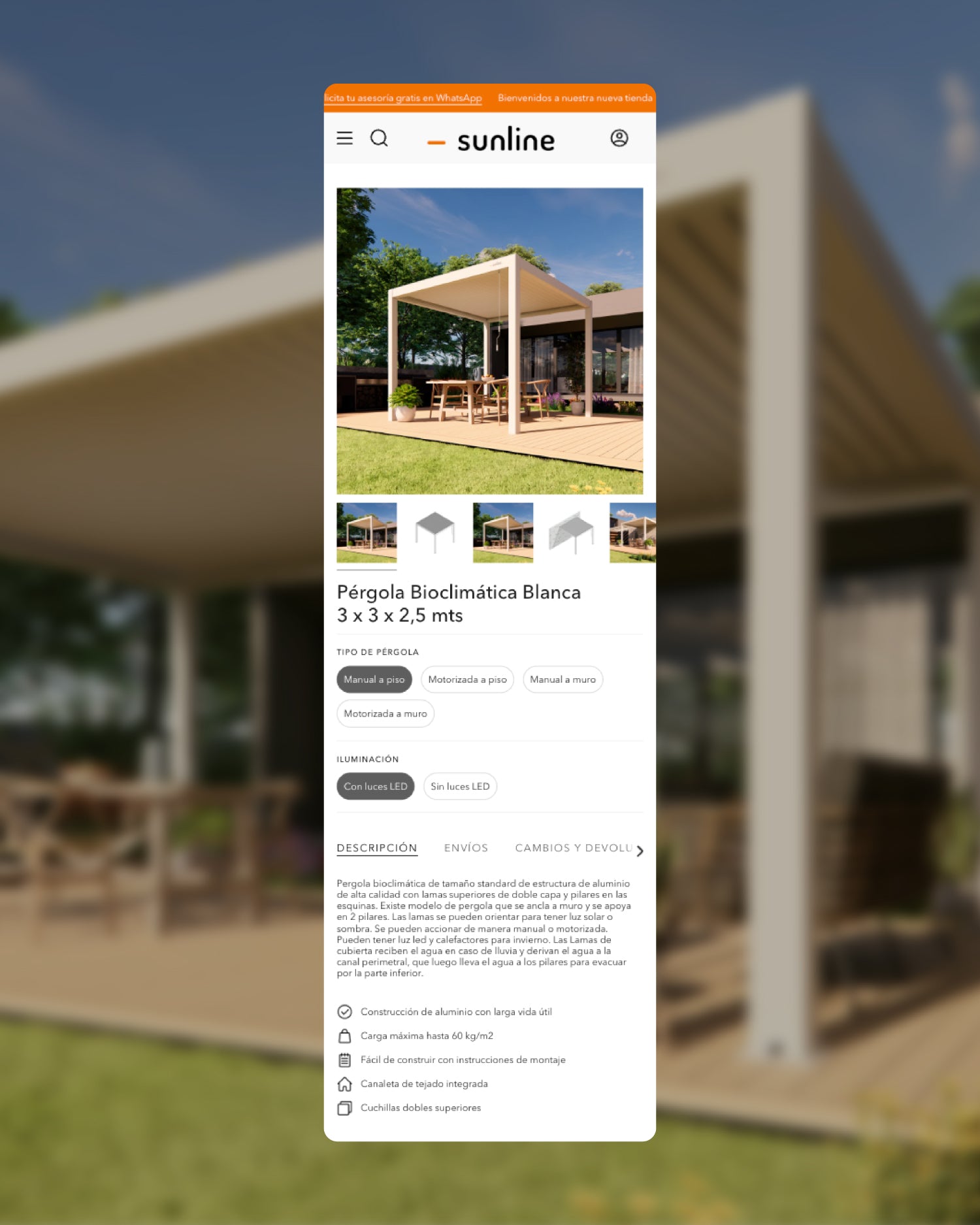This screenshot has width=980, height=1225.
Task: Select the Manual a piso option
Action: (374, 679)
